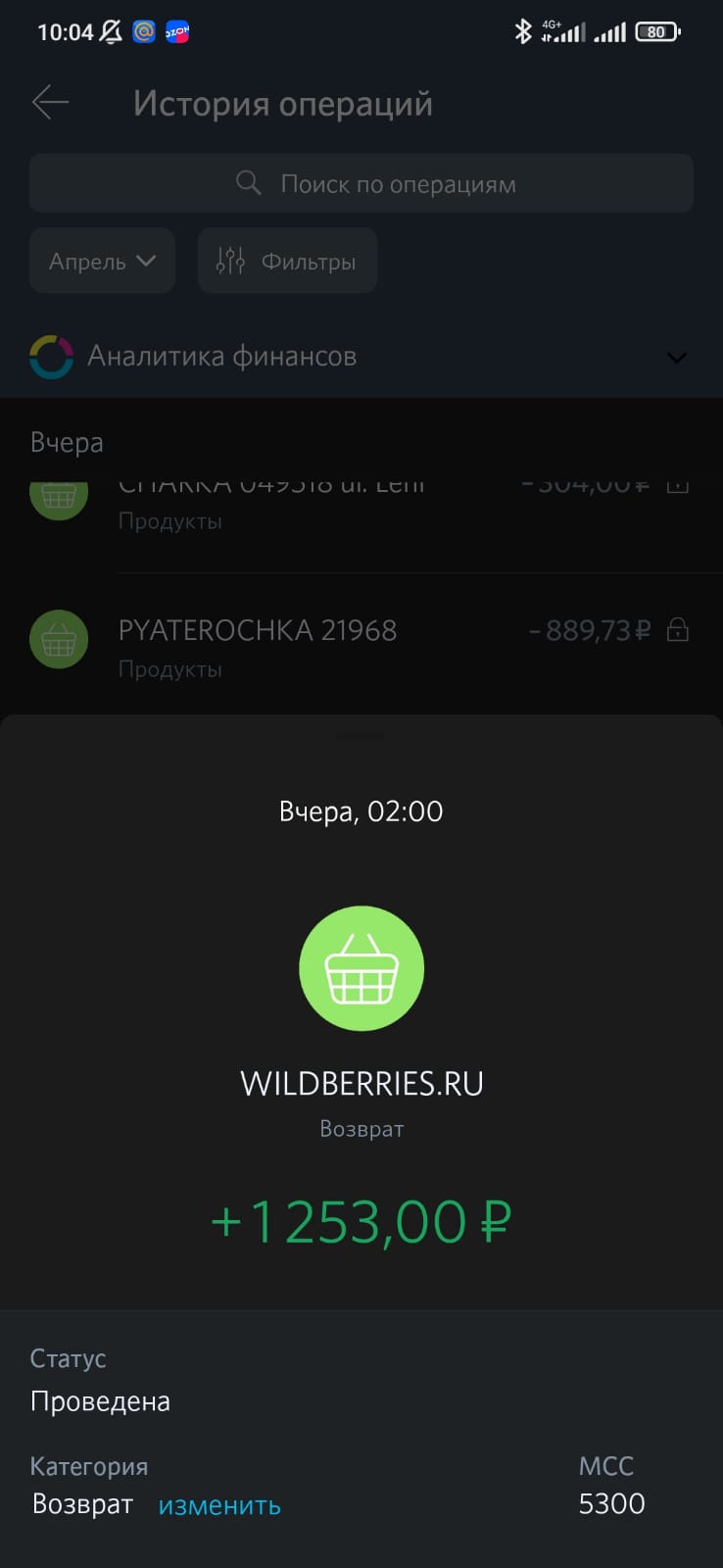
Task: Expand Аналитика финансов section
Action: pyautogui.click(x=361, y=357)
